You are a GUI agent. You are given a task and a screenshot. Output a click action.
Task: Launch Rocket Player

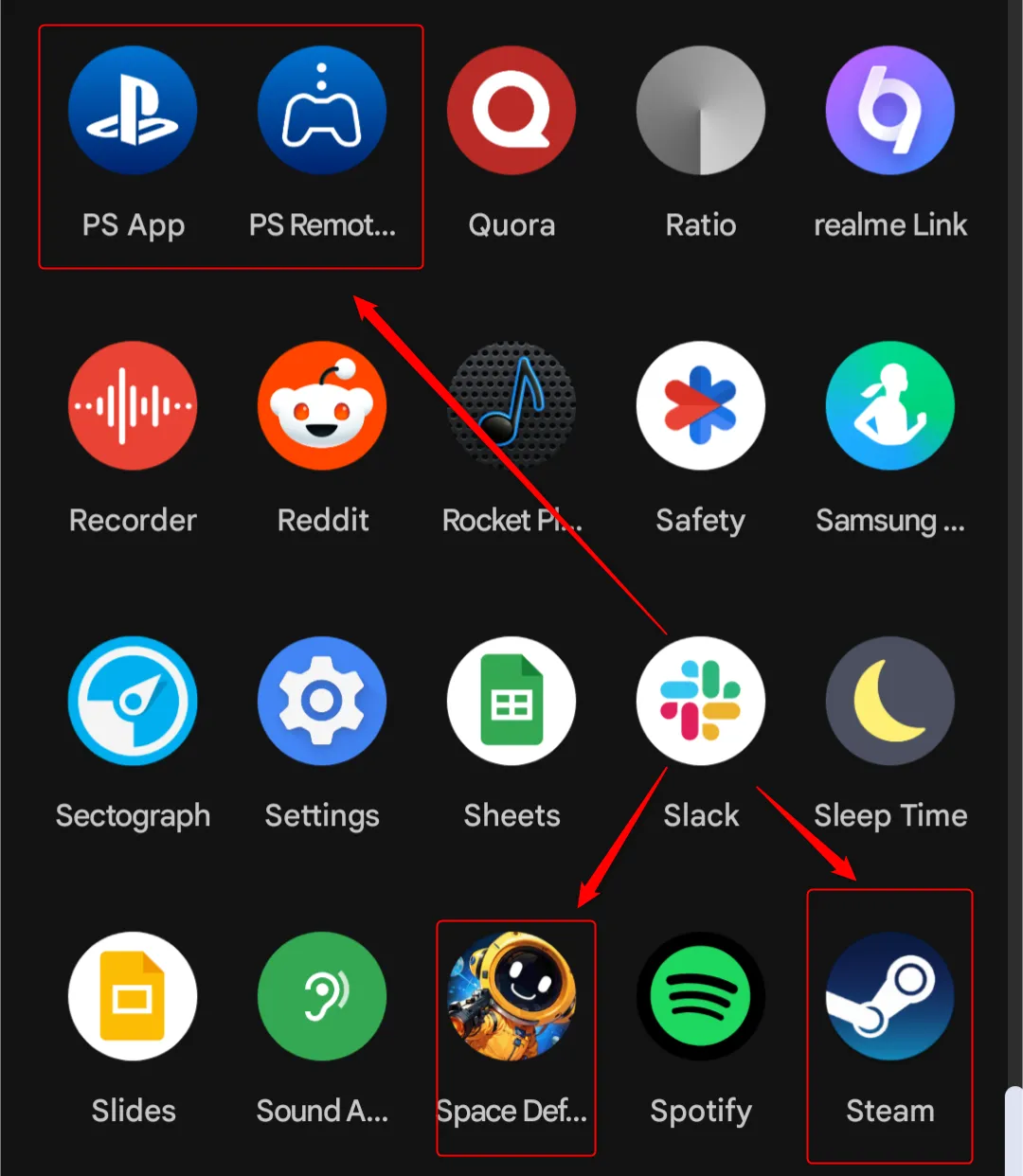tap(511, 406)
